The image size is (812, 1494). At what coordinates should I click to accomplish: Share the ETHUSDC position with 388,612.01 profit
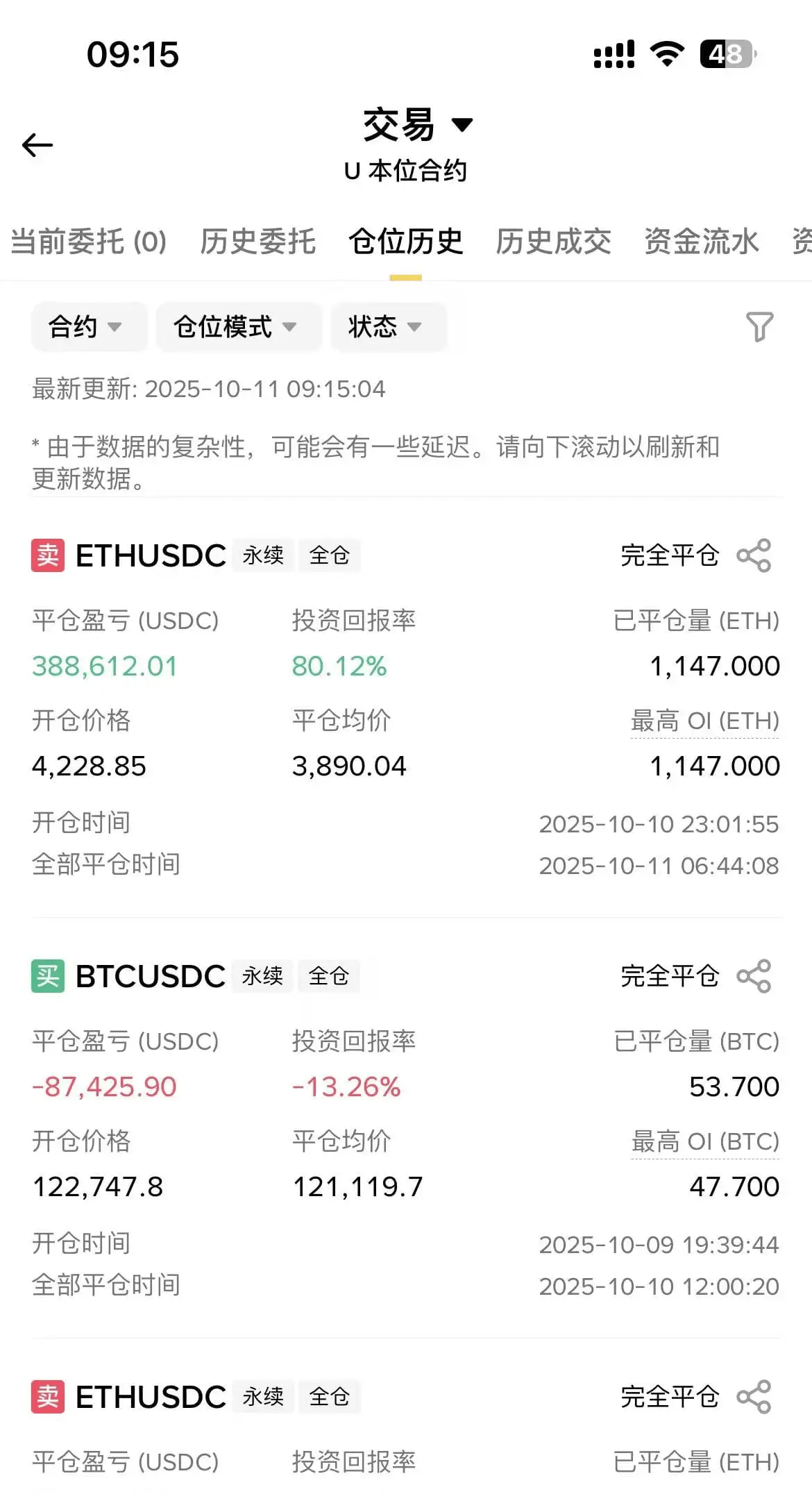tap(754, 555)
